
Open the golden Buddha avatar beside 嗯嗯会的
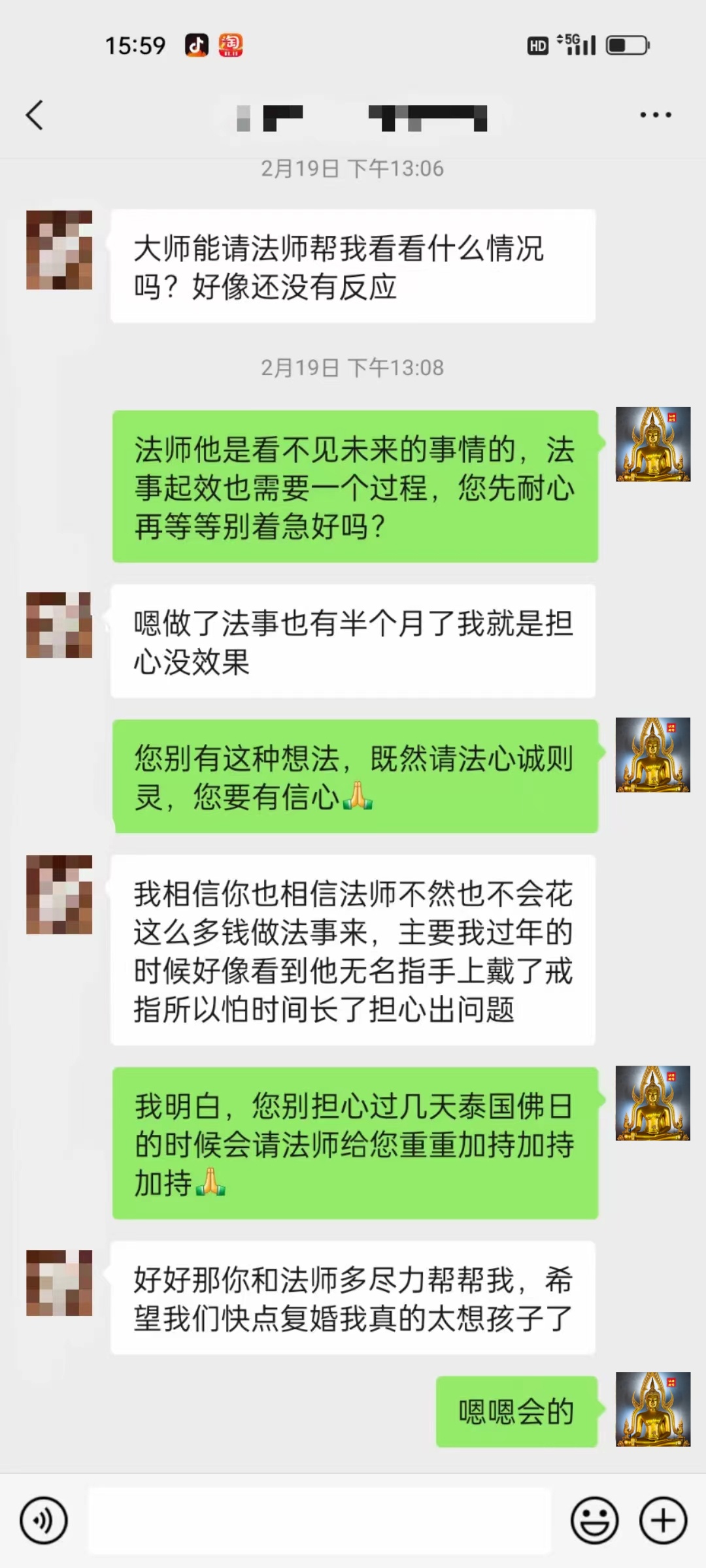652,1410
